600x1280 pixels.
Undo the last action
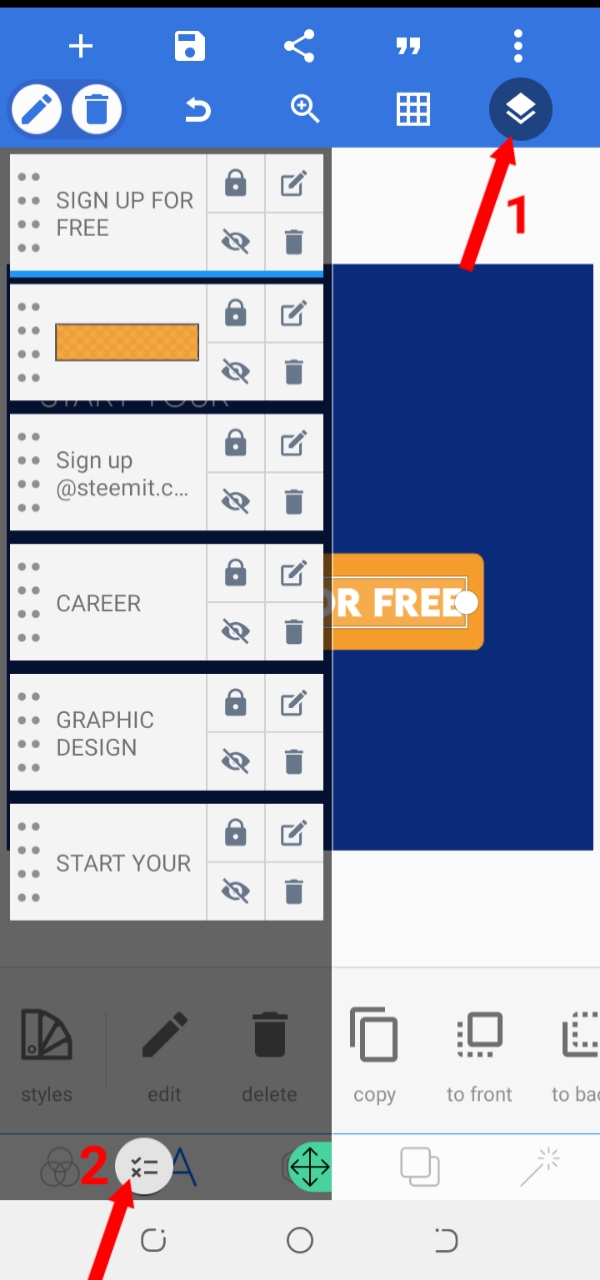coord(198,109)
